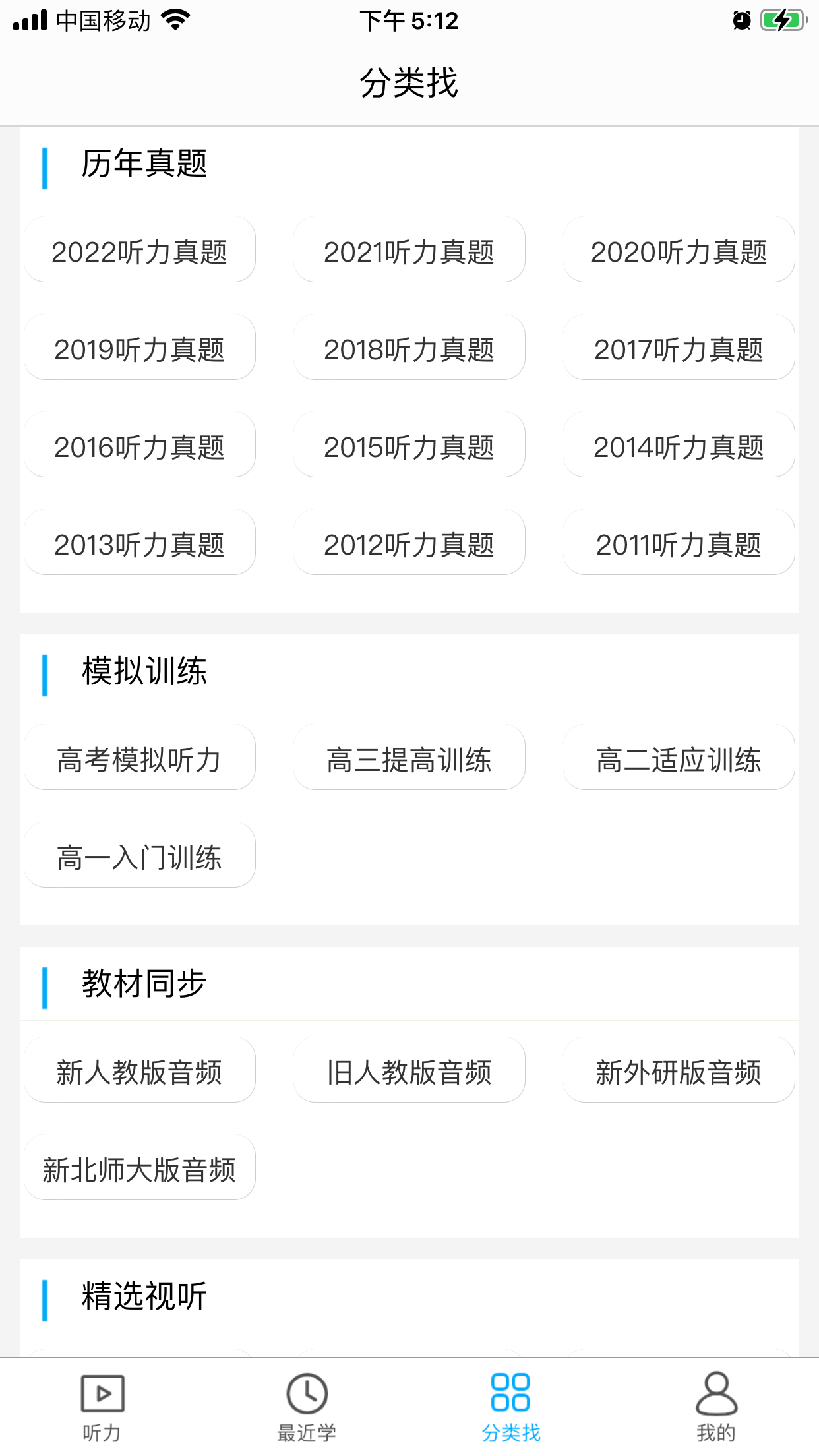819x1456 pixels.
Task: Open 2017听力真题
Action: (x=679, y=348)
